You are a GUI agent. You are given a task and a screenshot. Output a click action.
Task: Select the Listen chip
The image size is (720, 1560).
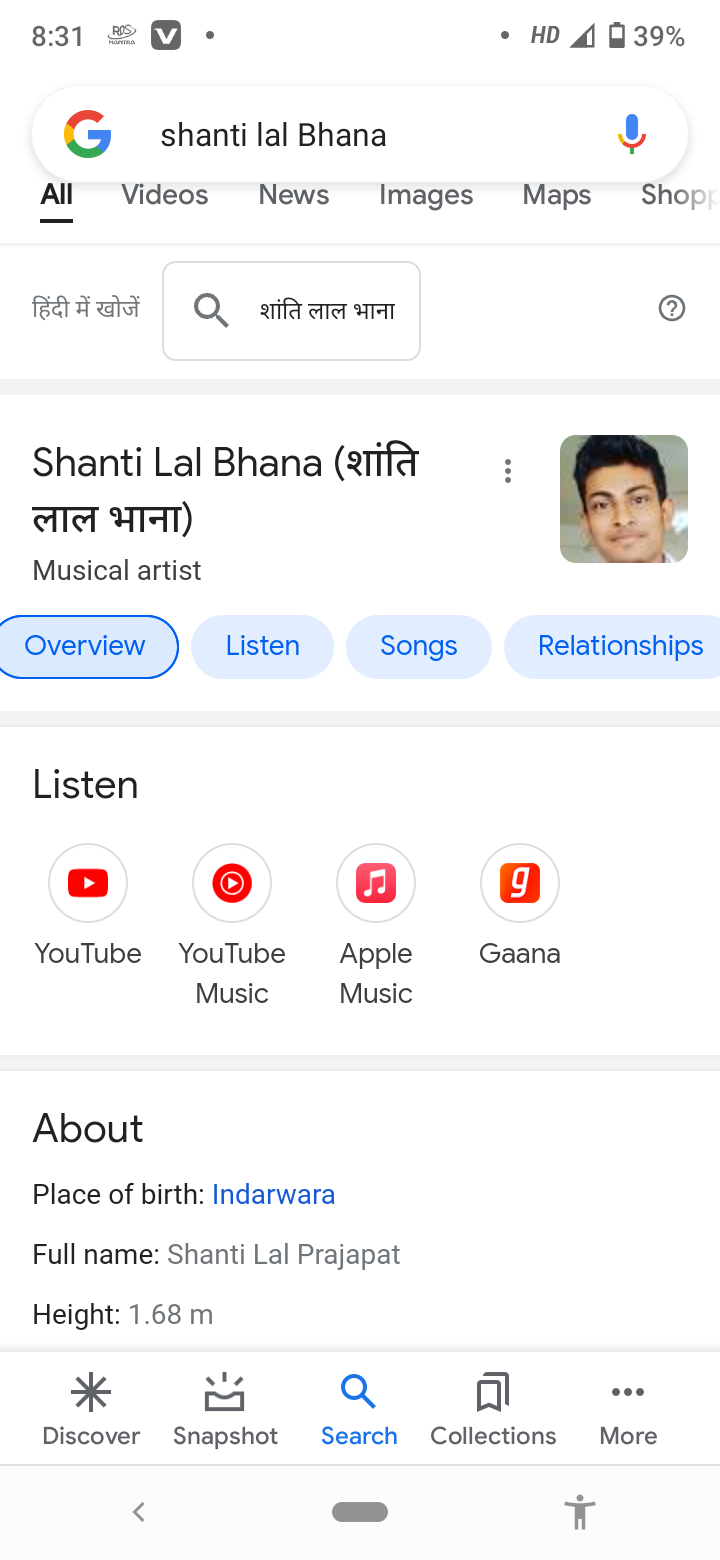click(262, 646)
